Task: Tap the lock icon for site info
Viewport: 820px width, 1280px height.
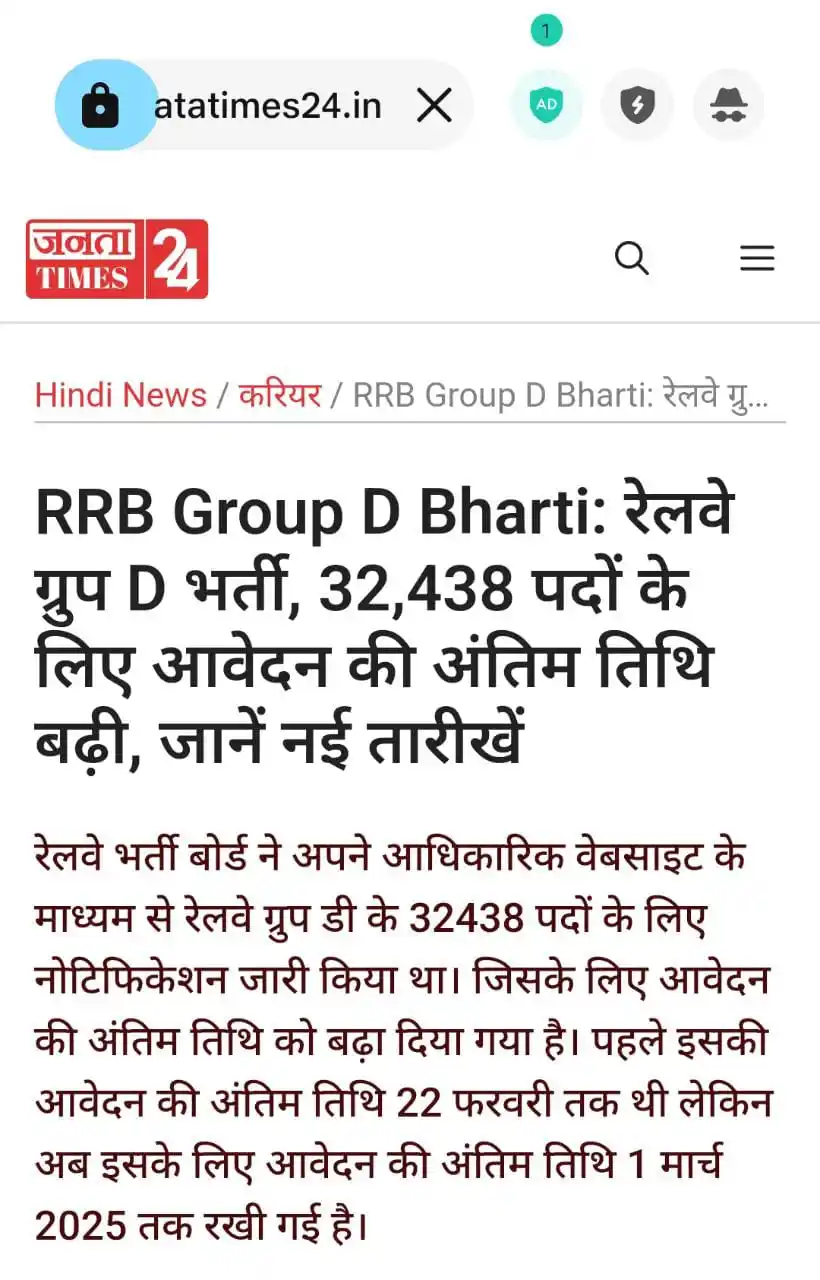Action: point(101,105)
